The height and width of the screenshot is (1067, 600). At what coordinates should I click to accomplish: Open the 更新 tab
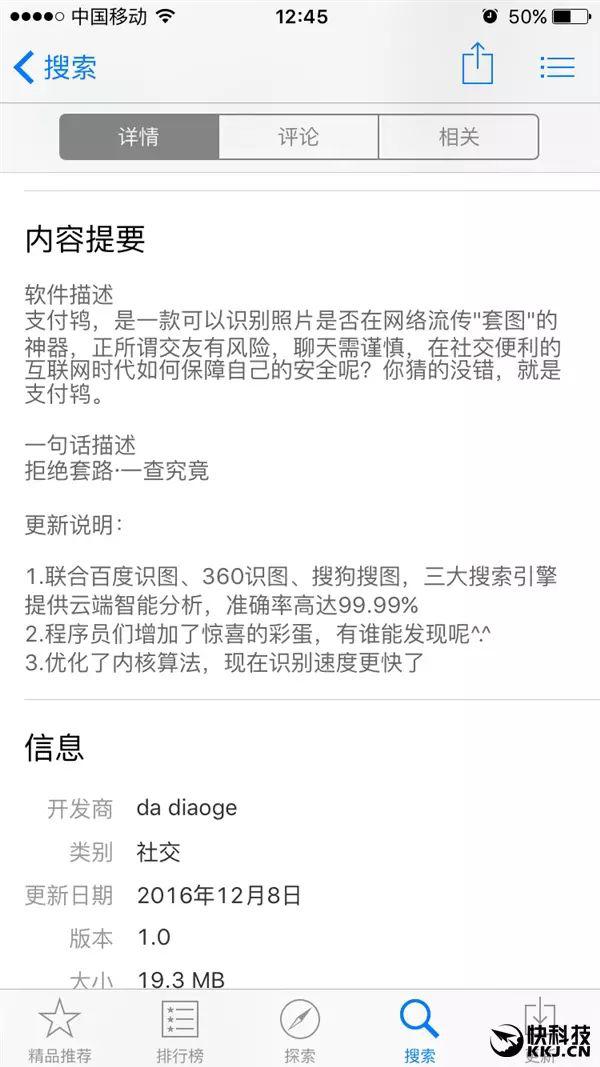[x=540, y=1029]
